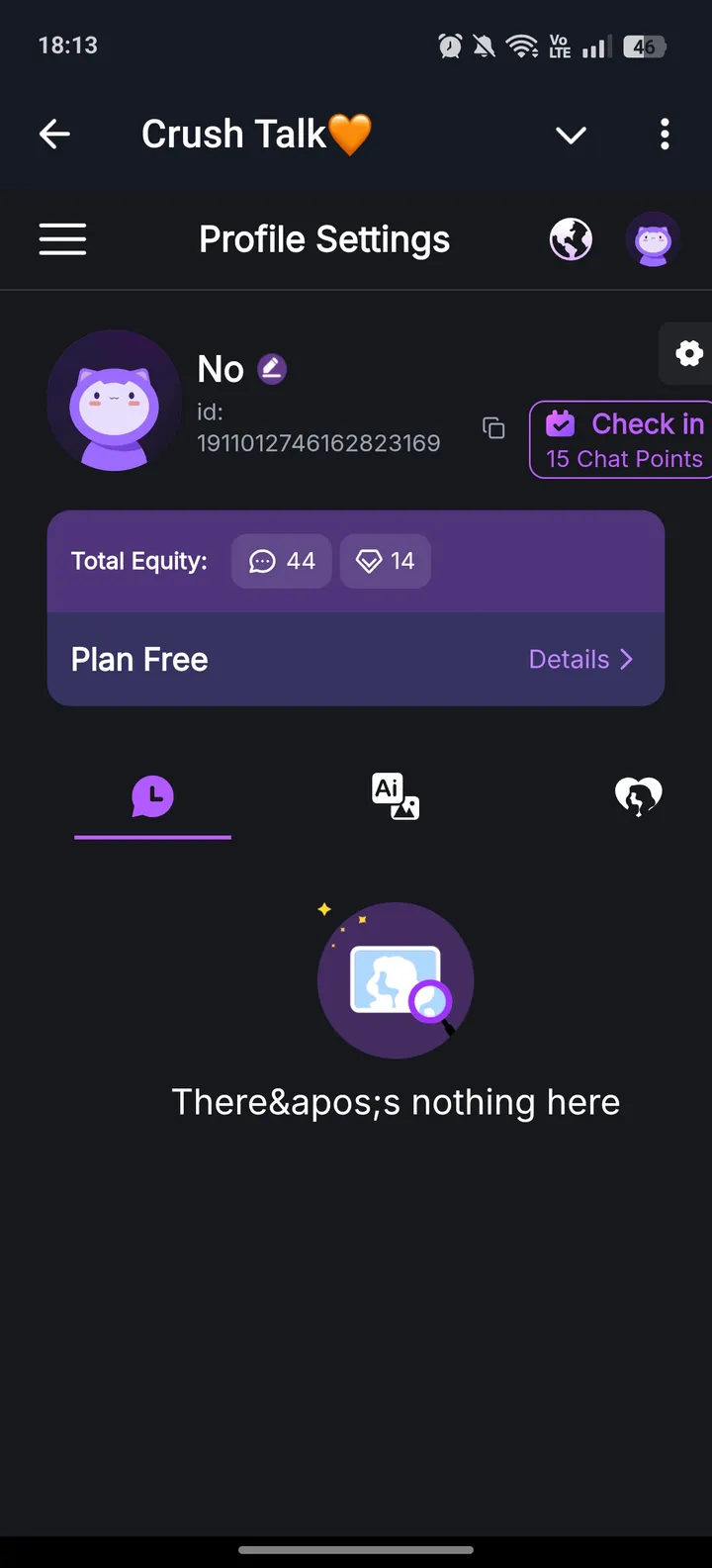712x1568 pixels.
Task: Tap the globe language icon
Action: point(571,239)
